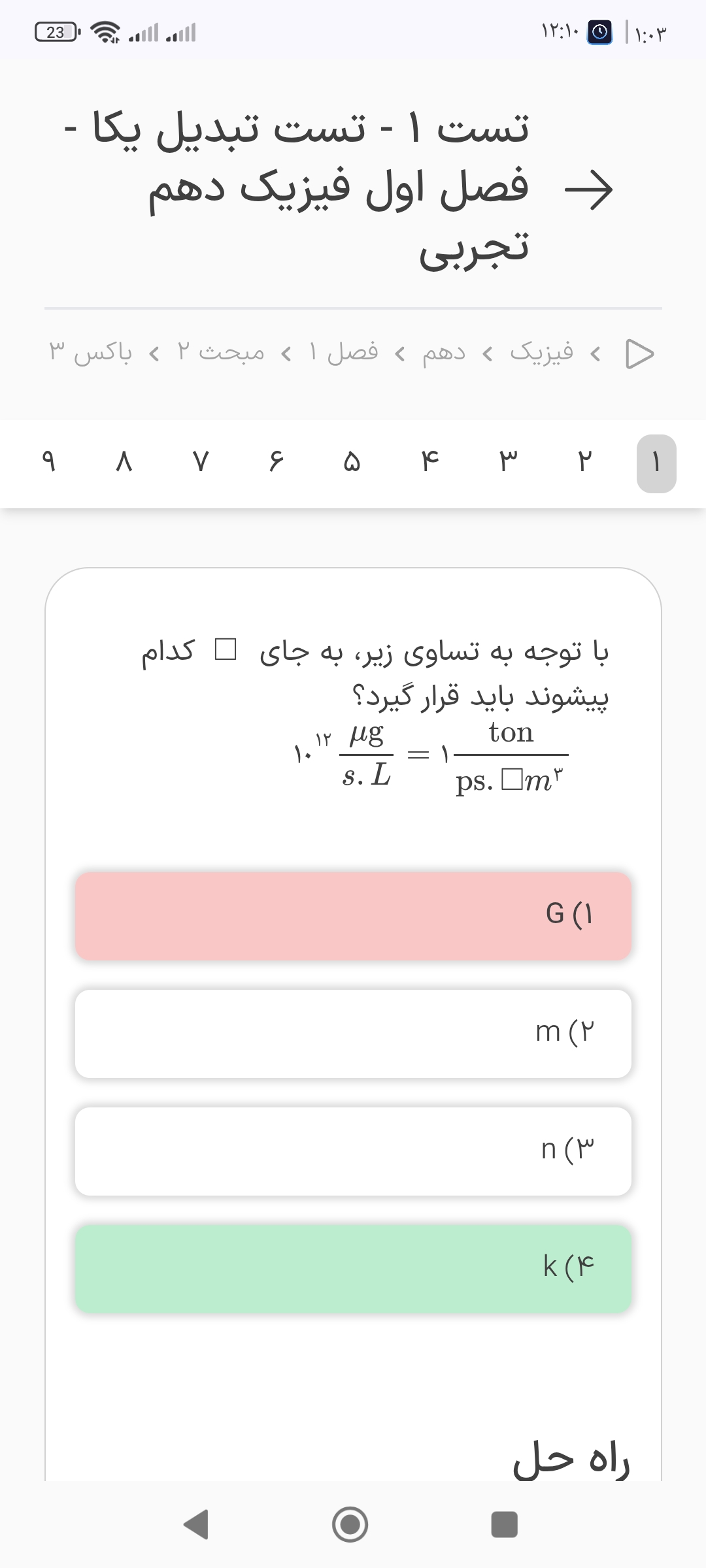
Task: Switch to question number ۳
Action: point(508,463)
